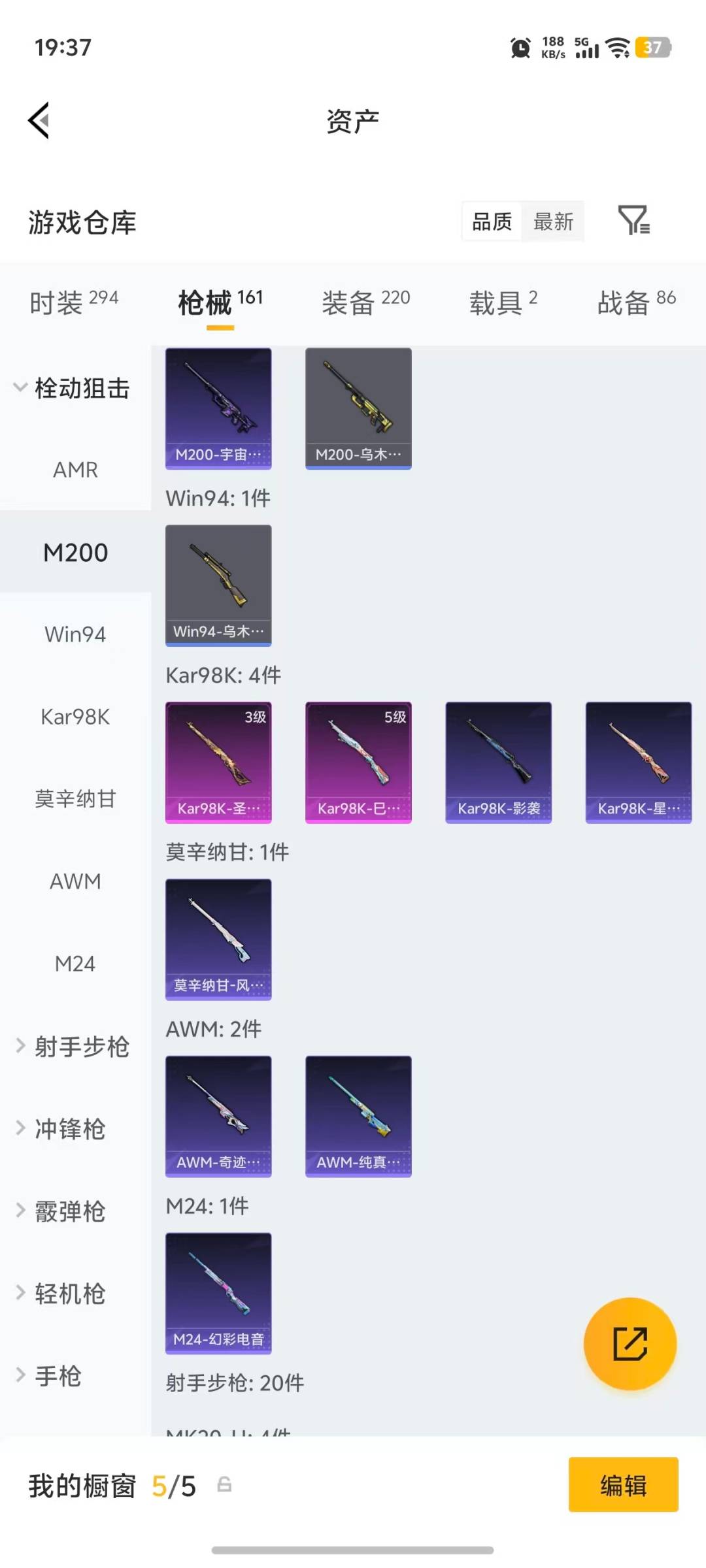Switch sorting to 最新
706x1568 pixels.
point(553,221)
